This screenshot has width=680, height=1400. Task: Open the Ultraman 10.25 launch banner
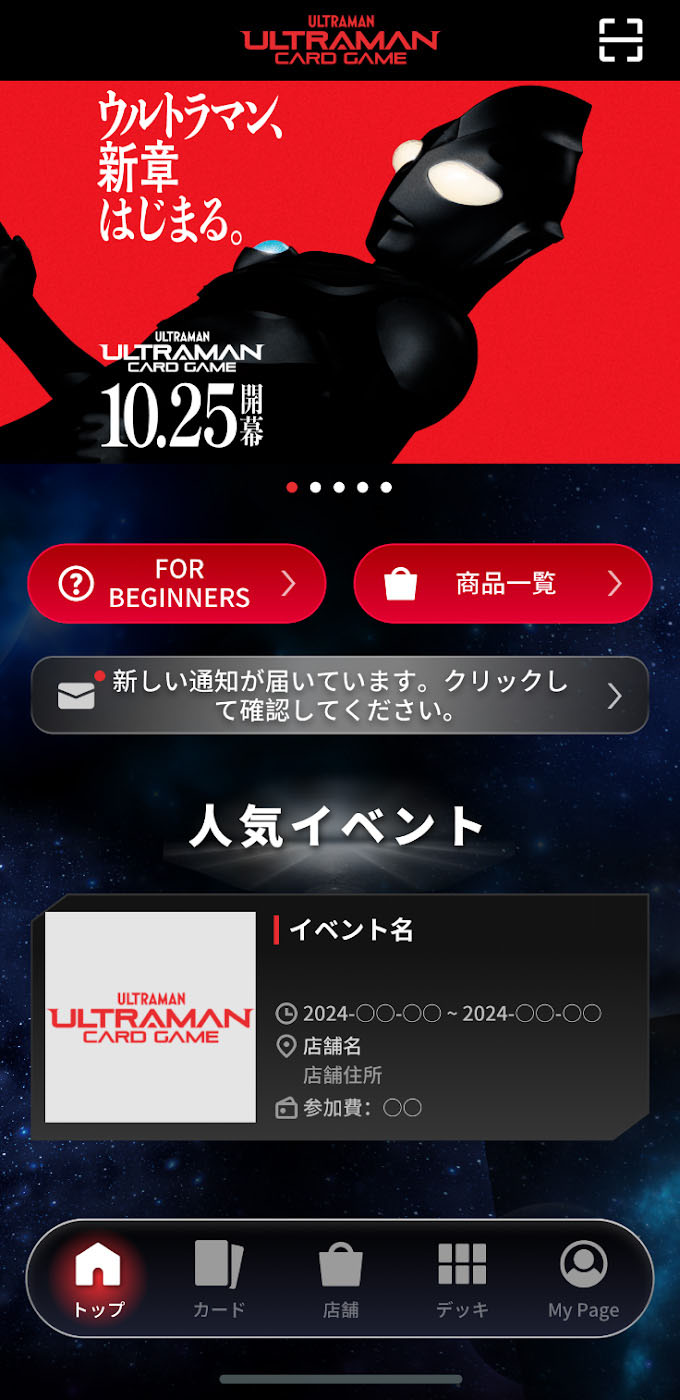coord(340,272)
